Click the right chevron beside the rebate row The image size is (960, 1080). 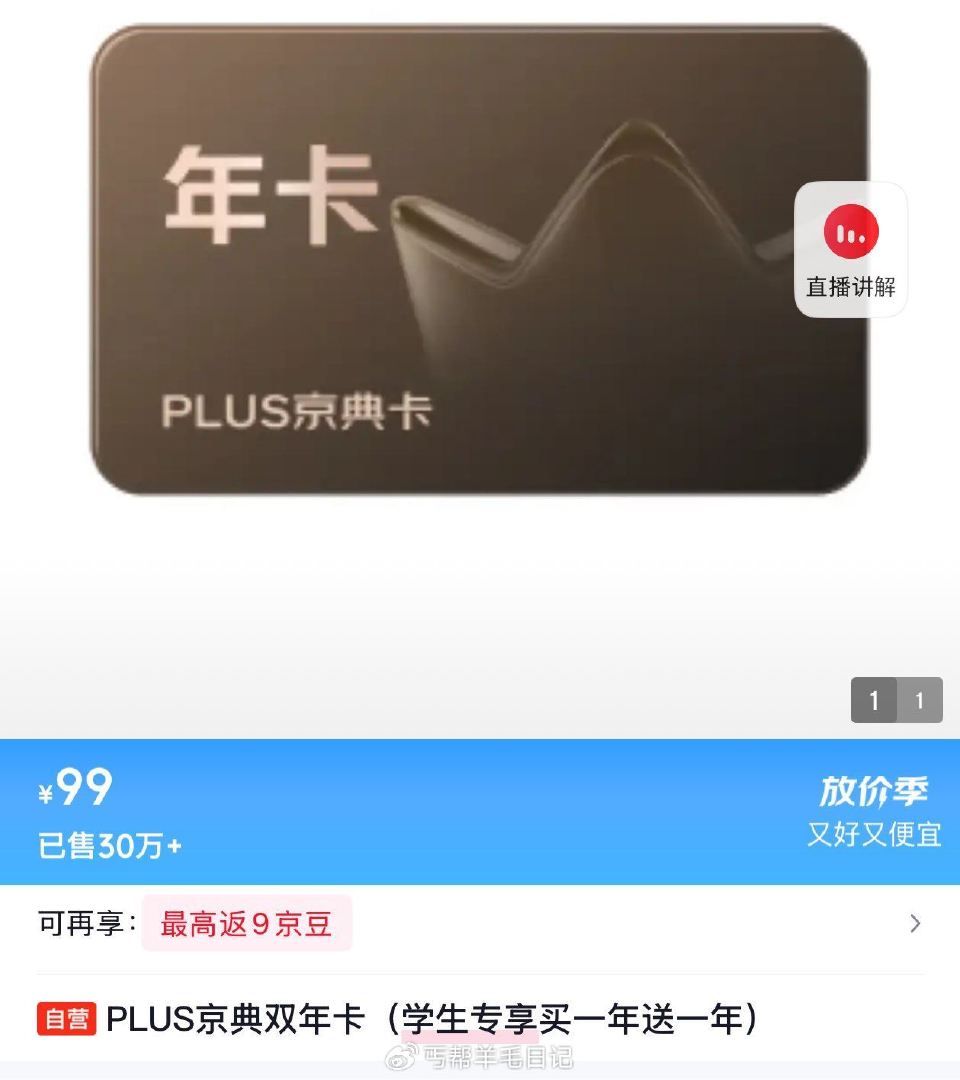[914, 923]
